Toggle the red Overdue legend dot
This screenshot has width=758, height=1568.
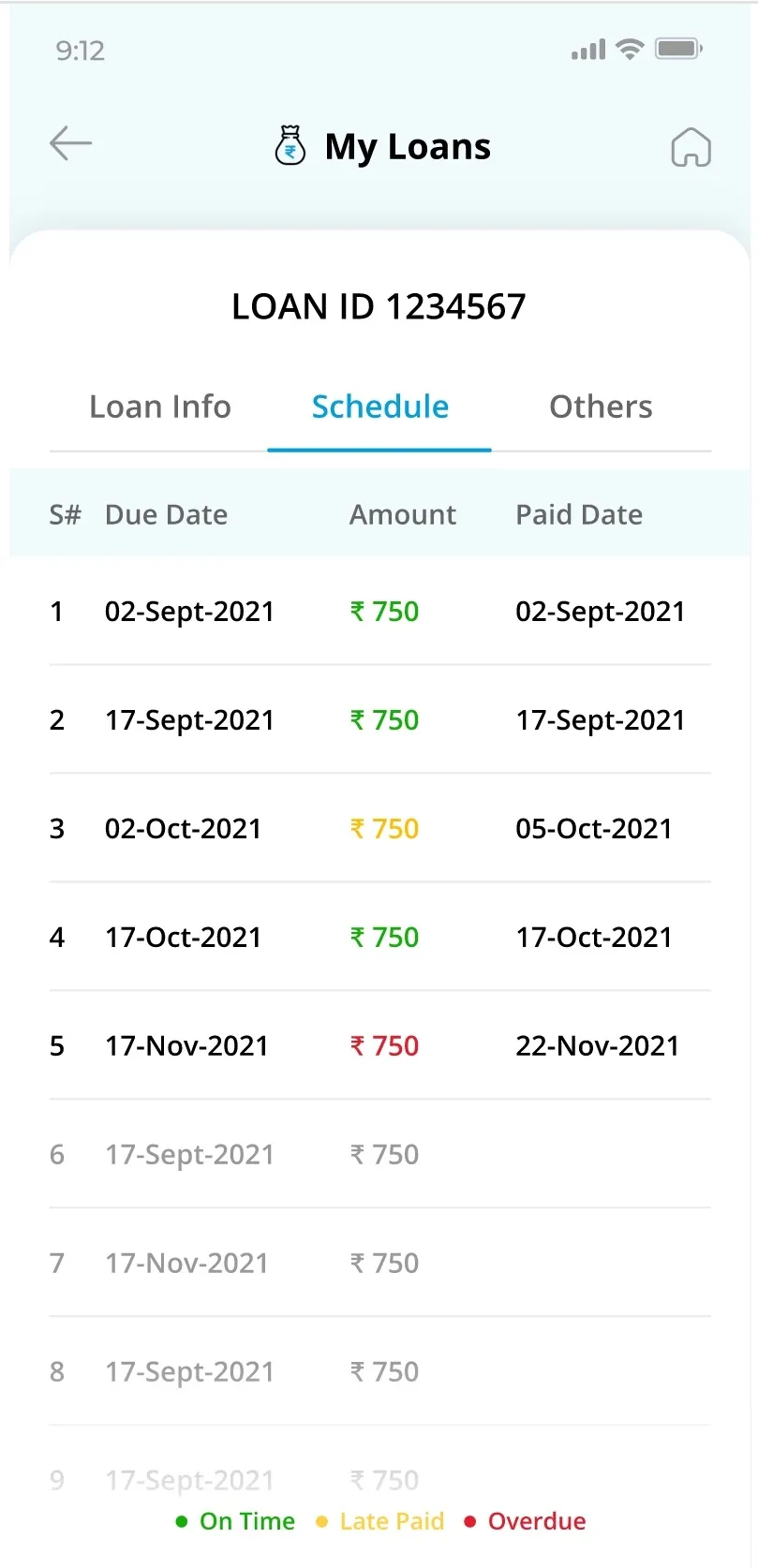tap(471, 1521)
